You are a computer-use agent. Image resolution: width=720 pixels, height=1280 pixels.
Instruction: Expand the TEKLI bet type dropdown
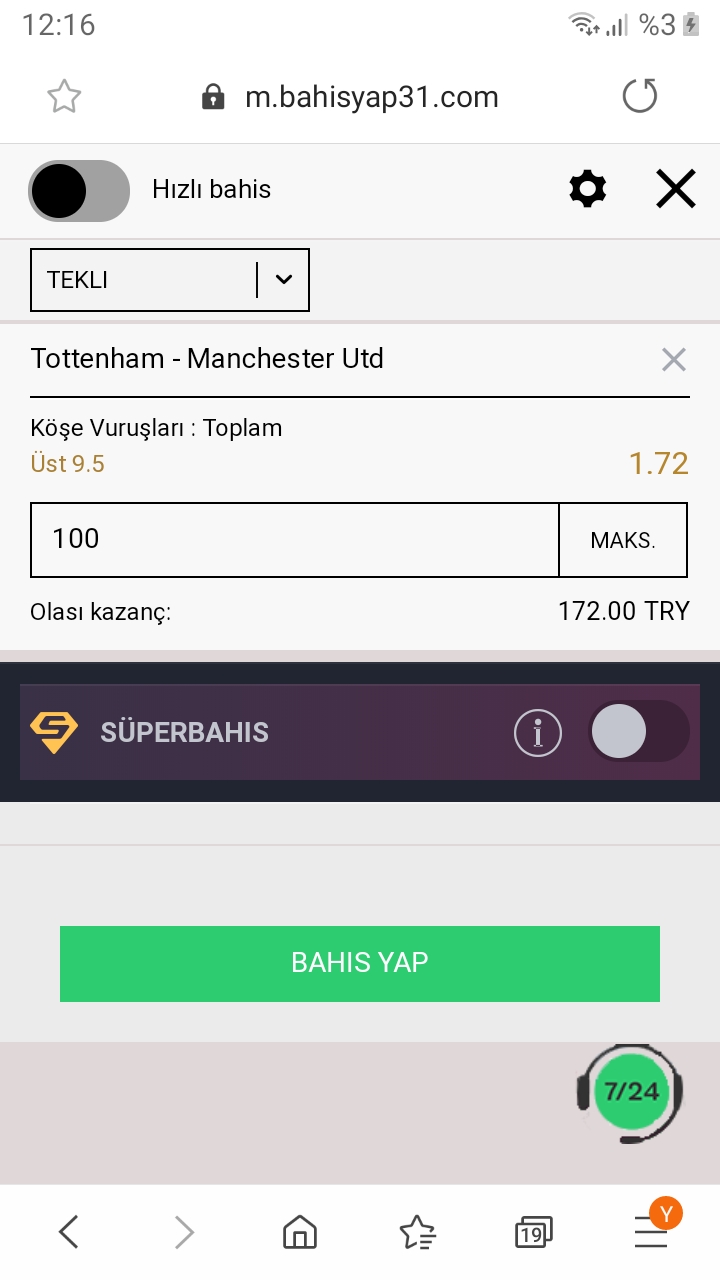click(x=170, y=280)
